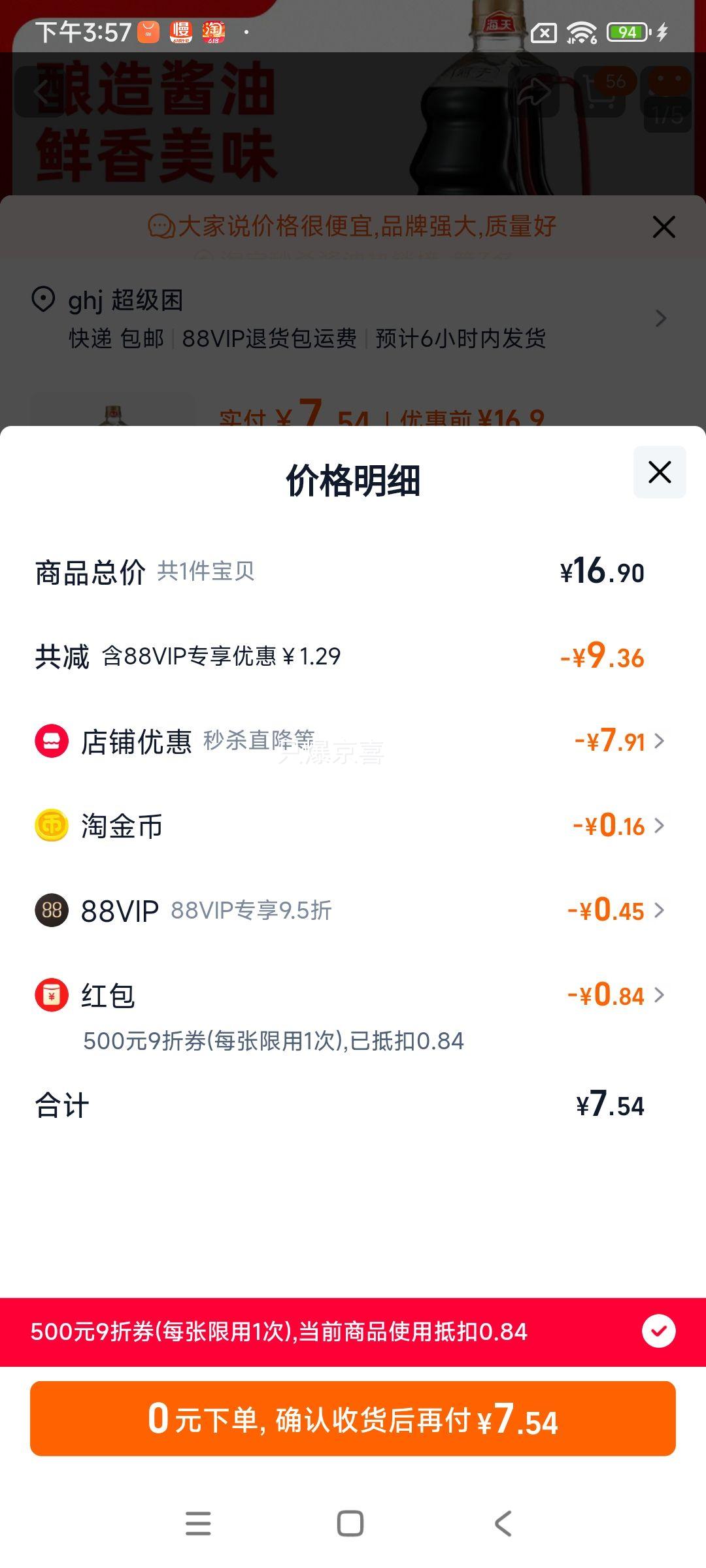Open the 淘金币 deduction row
Viewport: 706px width, 1568px height.
point(353,826)
